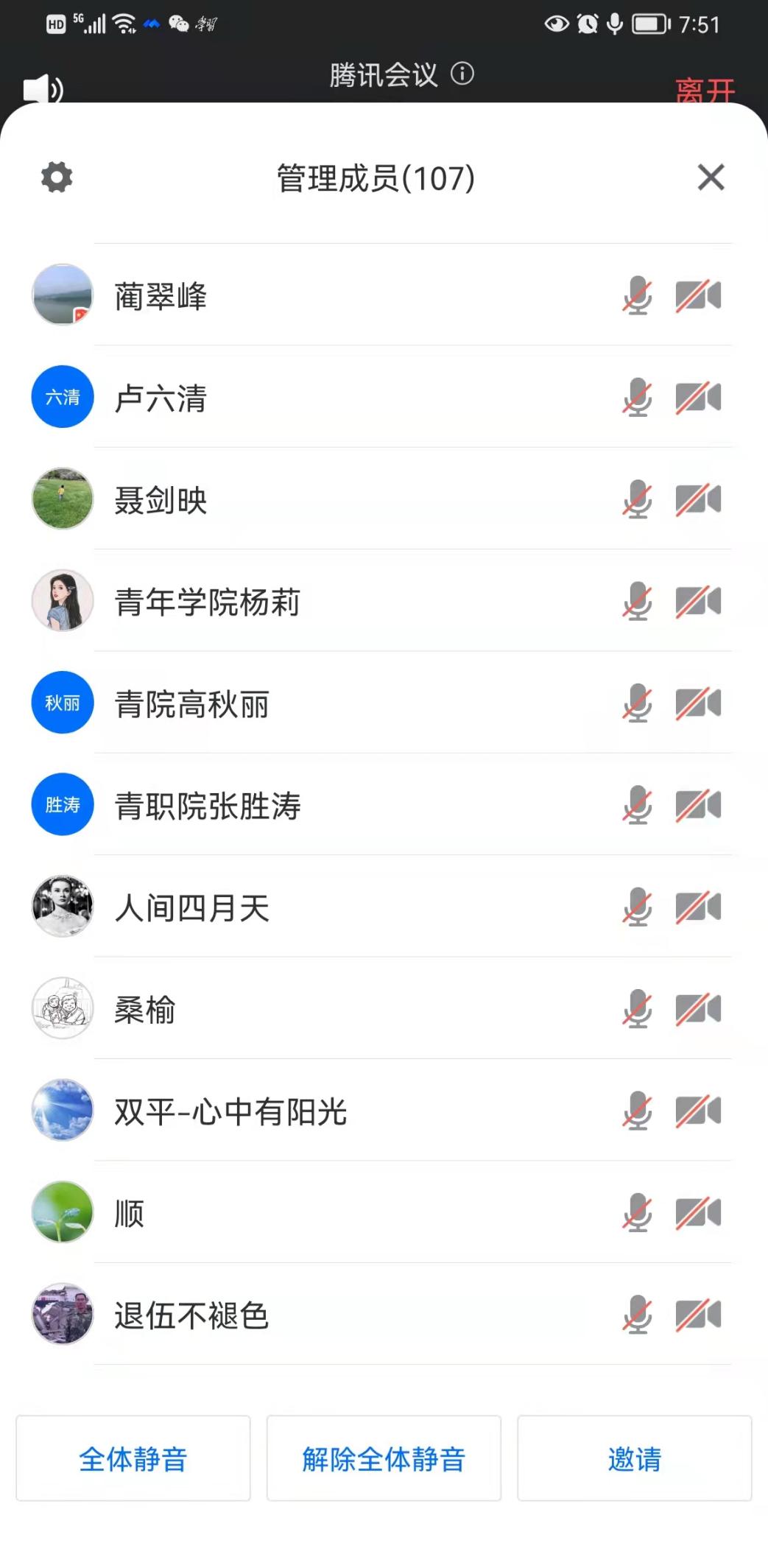Viewport: 768px width, 1568px height.
Task: Close the 管理成员 panel
Action: point(711,177)
